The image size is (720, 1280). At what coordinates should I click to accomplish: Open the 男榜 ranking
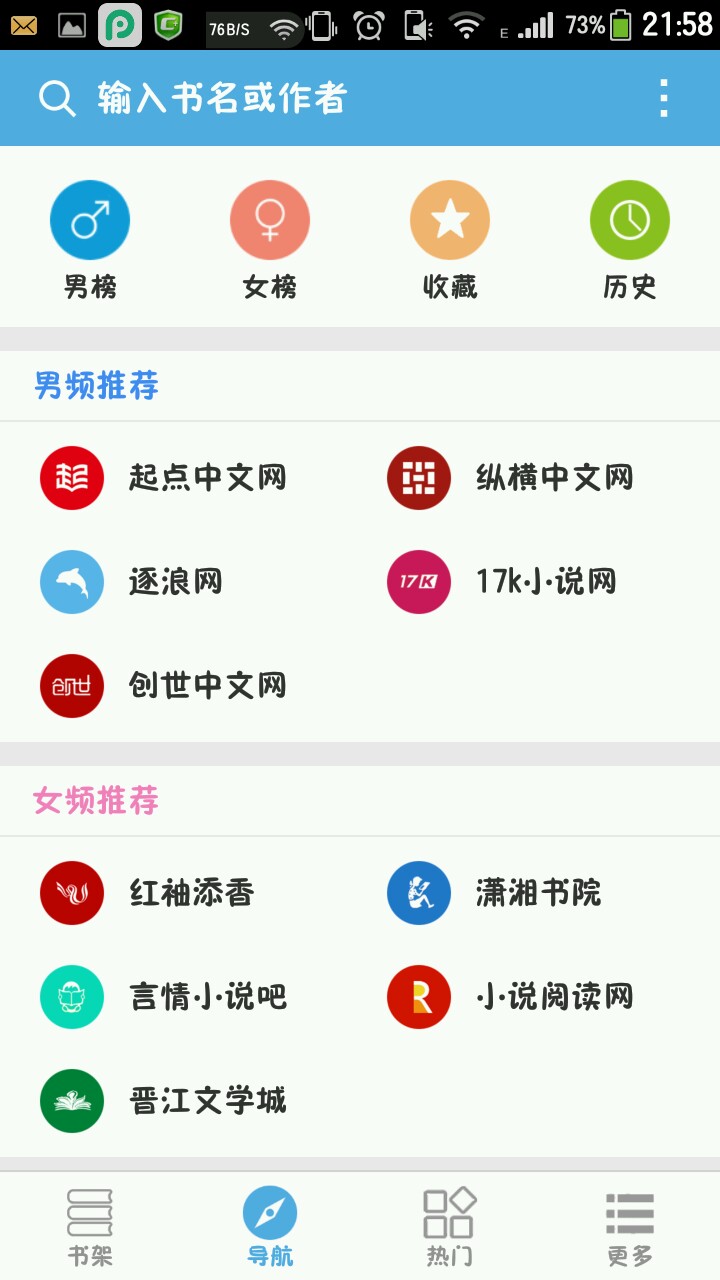(x=90, y=240)
